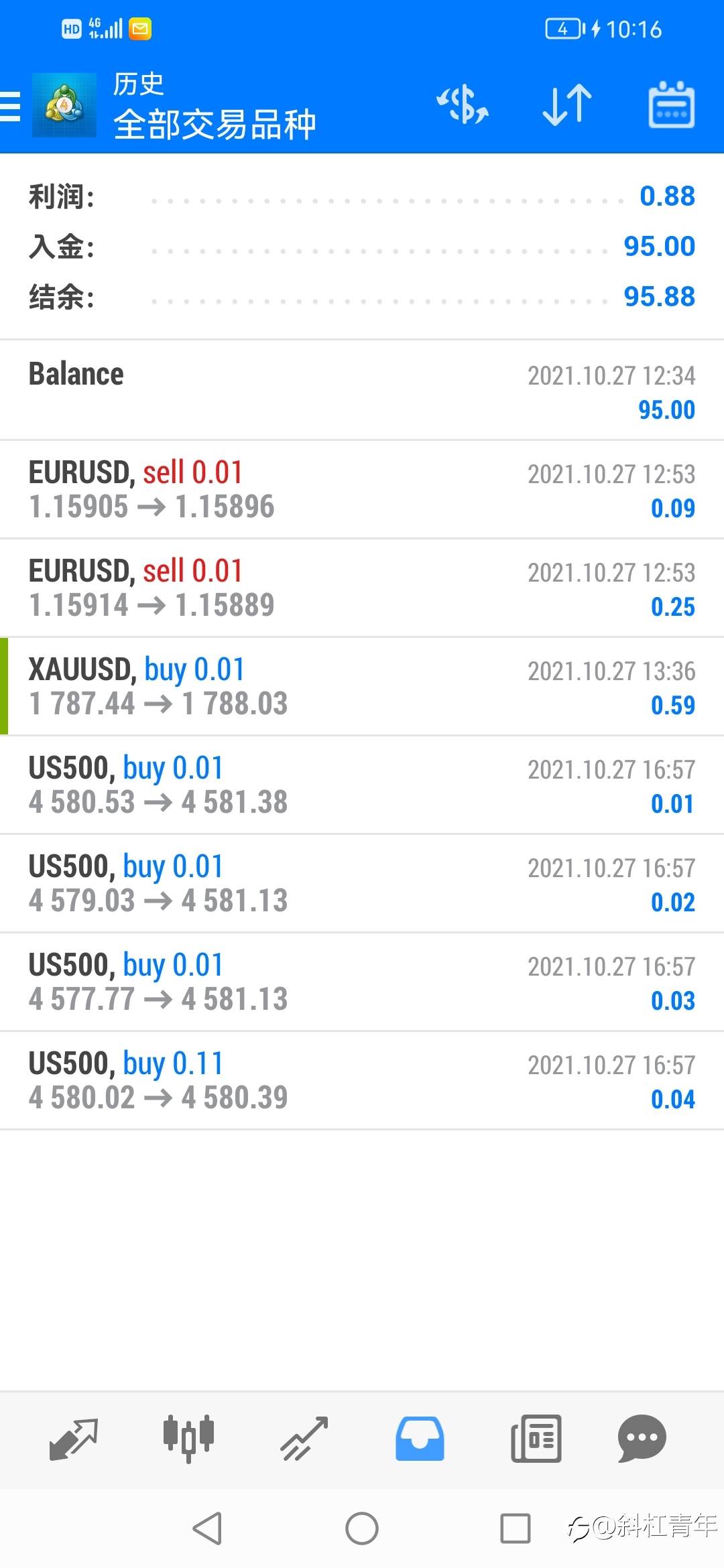724x1568 pixels.
Task: Switch to the Quotes tab
Action: [x=74, y=1438]
